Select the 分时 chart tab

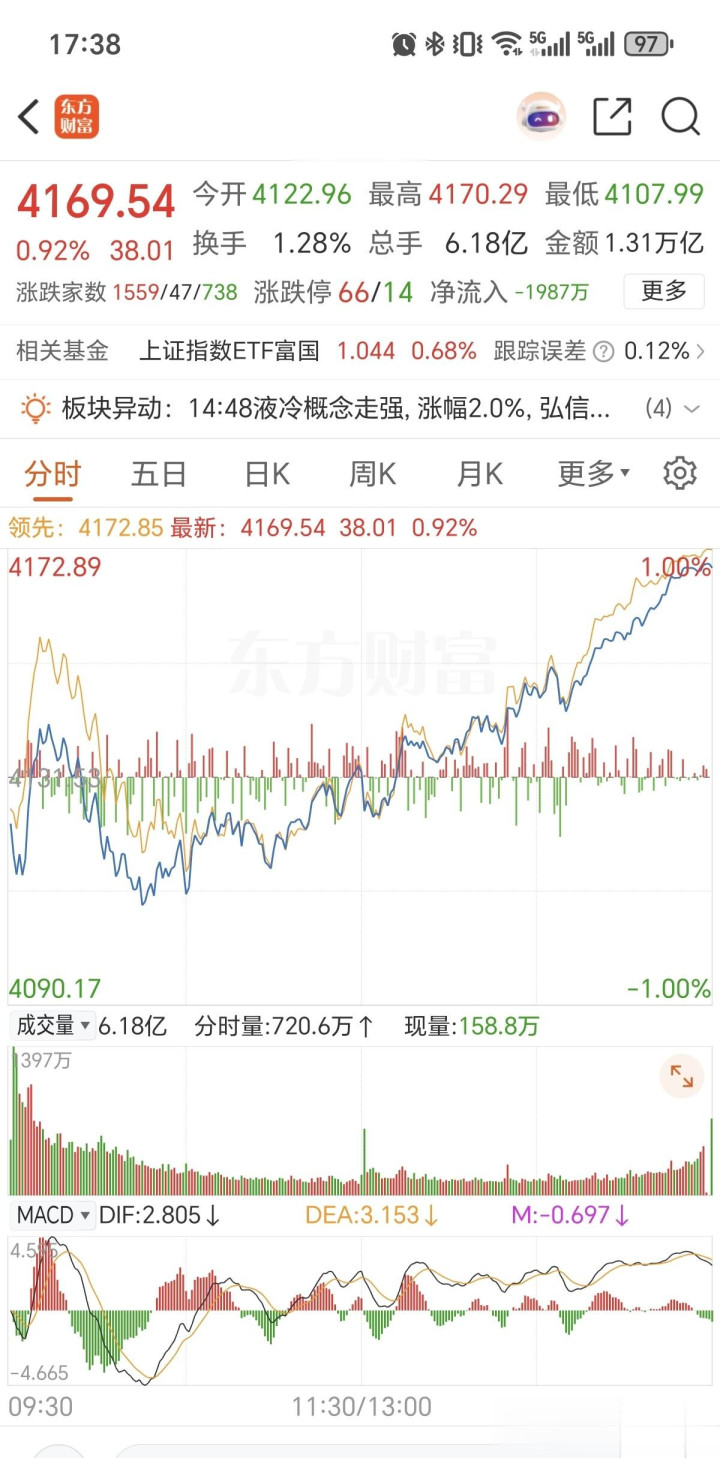(53, 473)
